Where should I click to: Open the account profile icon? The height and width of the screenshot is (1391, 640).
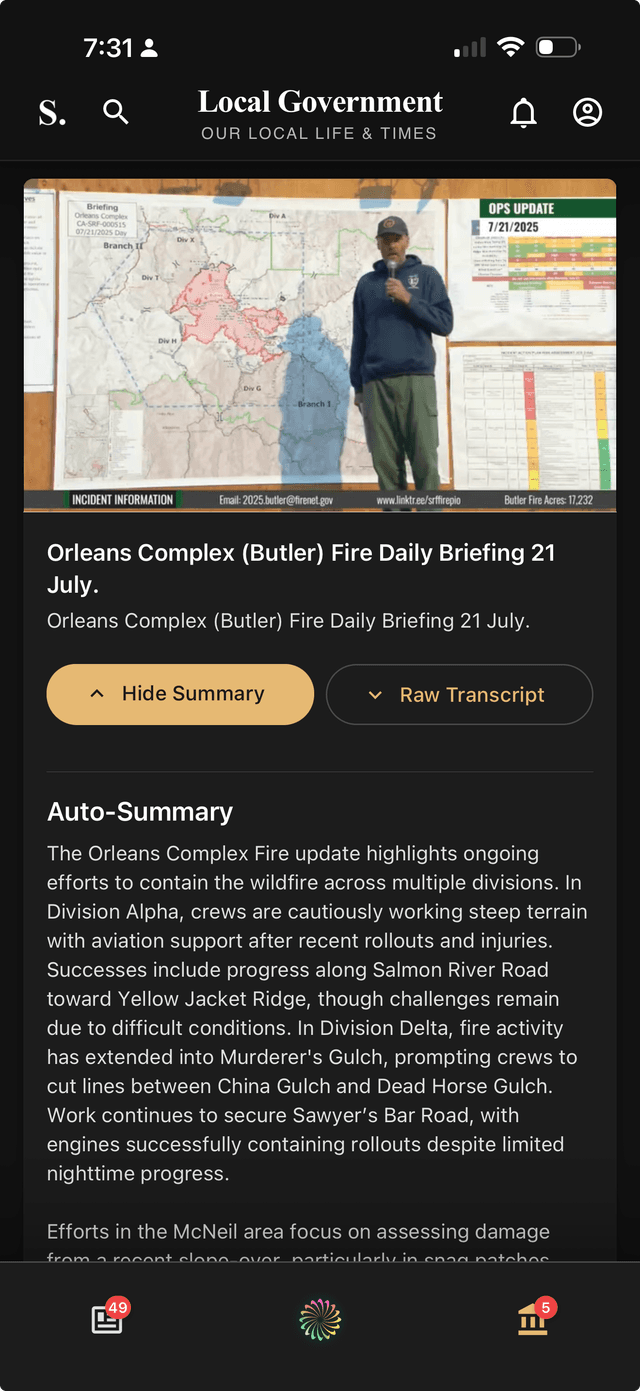(x=587, y=112)
